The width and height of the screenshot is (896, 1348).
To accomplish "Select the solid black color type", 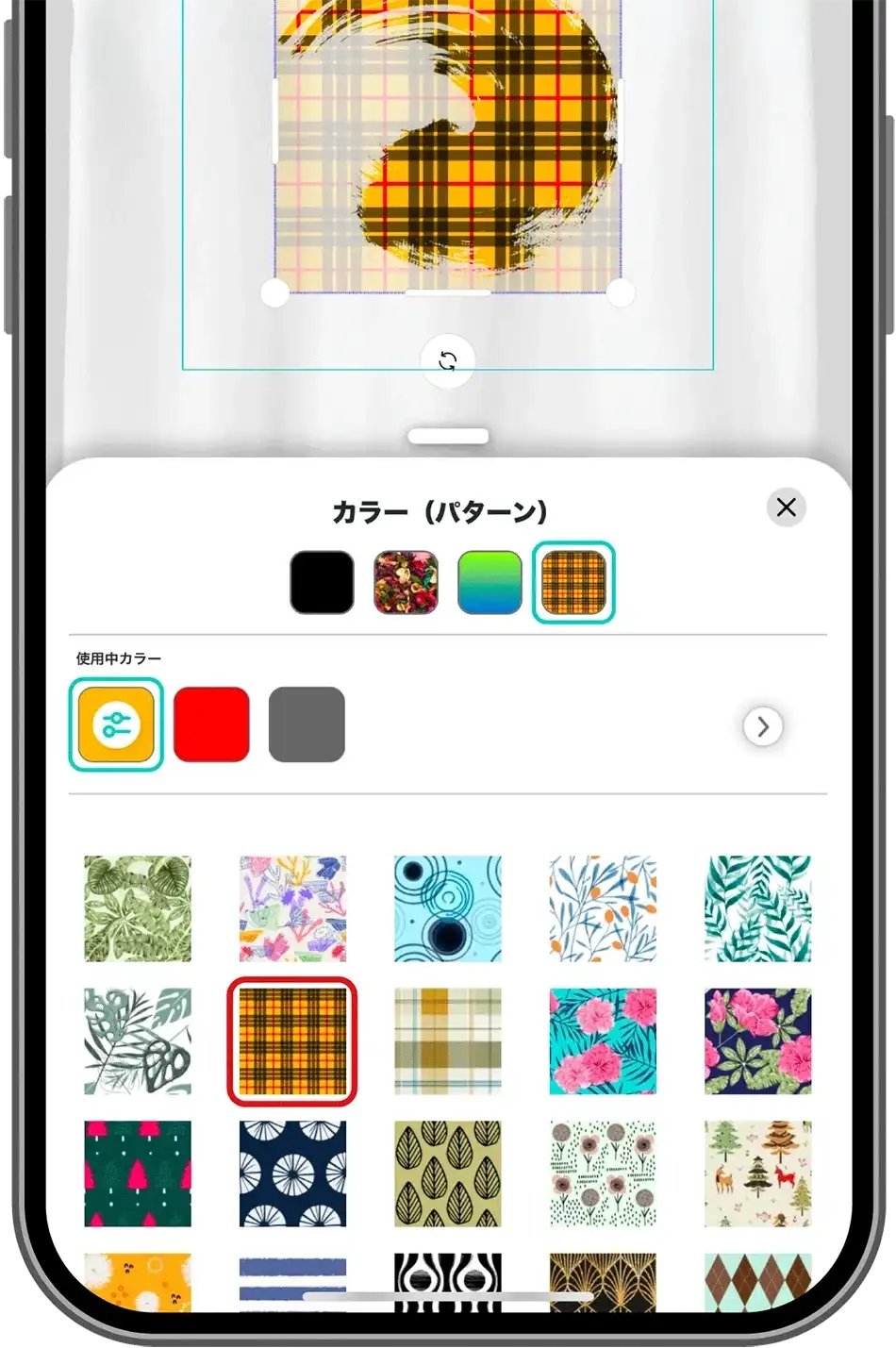I will (x=322, y=583).
